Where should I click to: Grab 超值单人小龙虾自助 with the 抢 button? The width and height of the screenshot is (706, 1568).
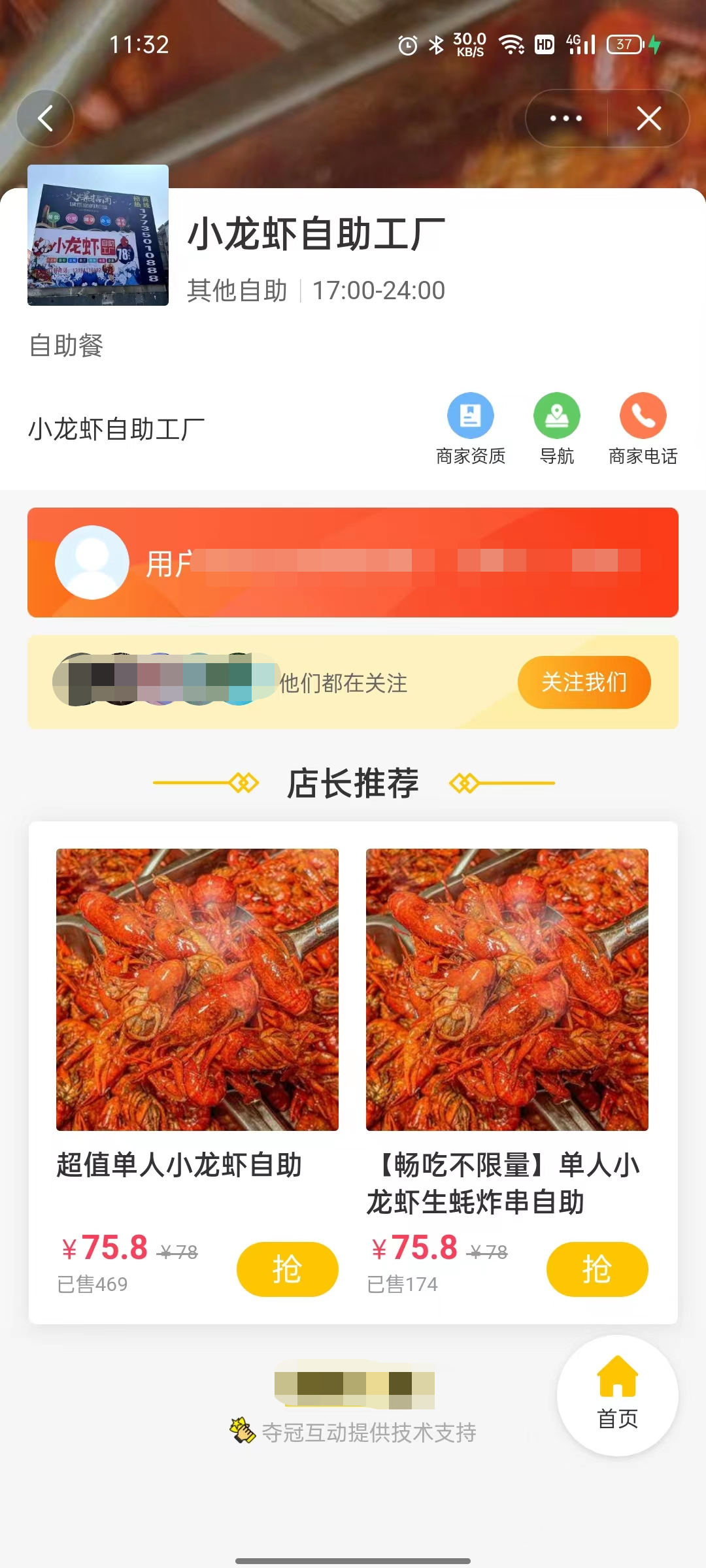[x=287, y=1268]
